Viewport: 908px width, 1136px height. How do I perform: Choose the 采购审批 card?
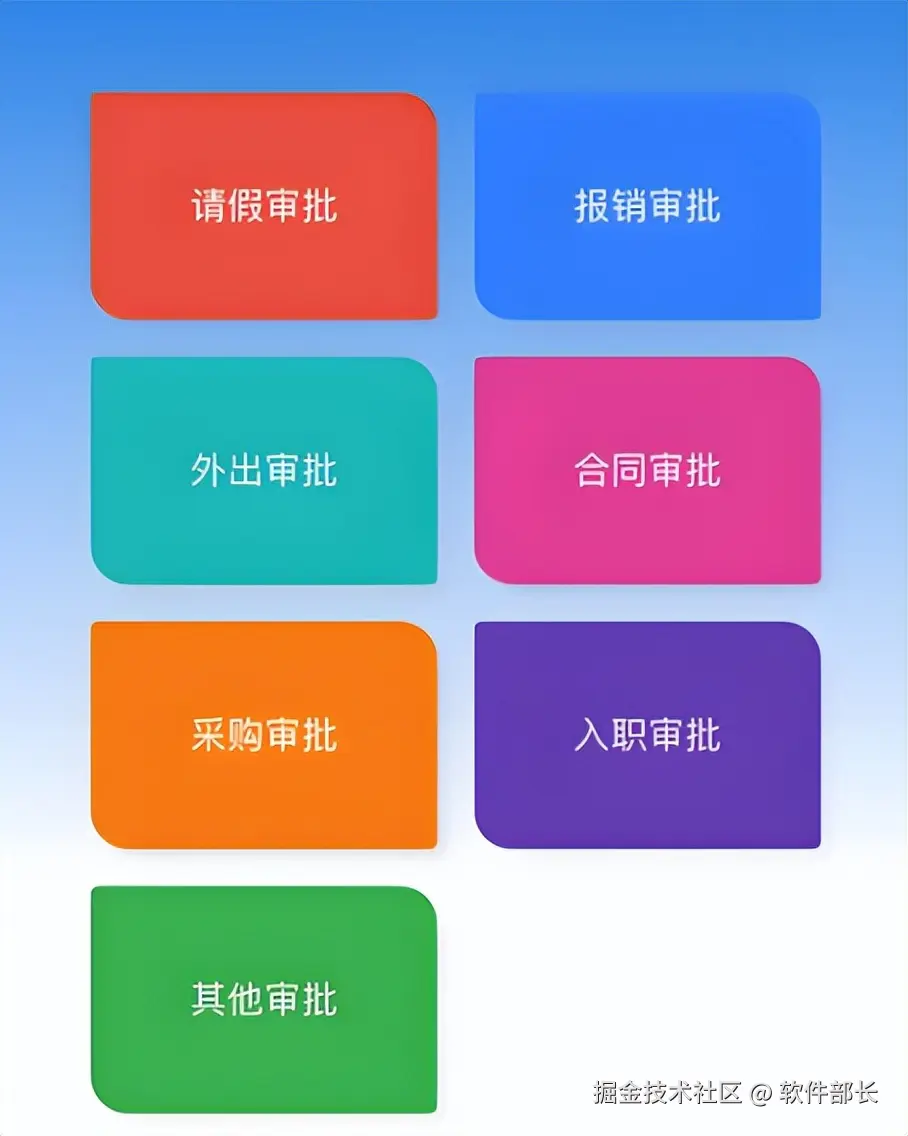click(x=264, y=735)
